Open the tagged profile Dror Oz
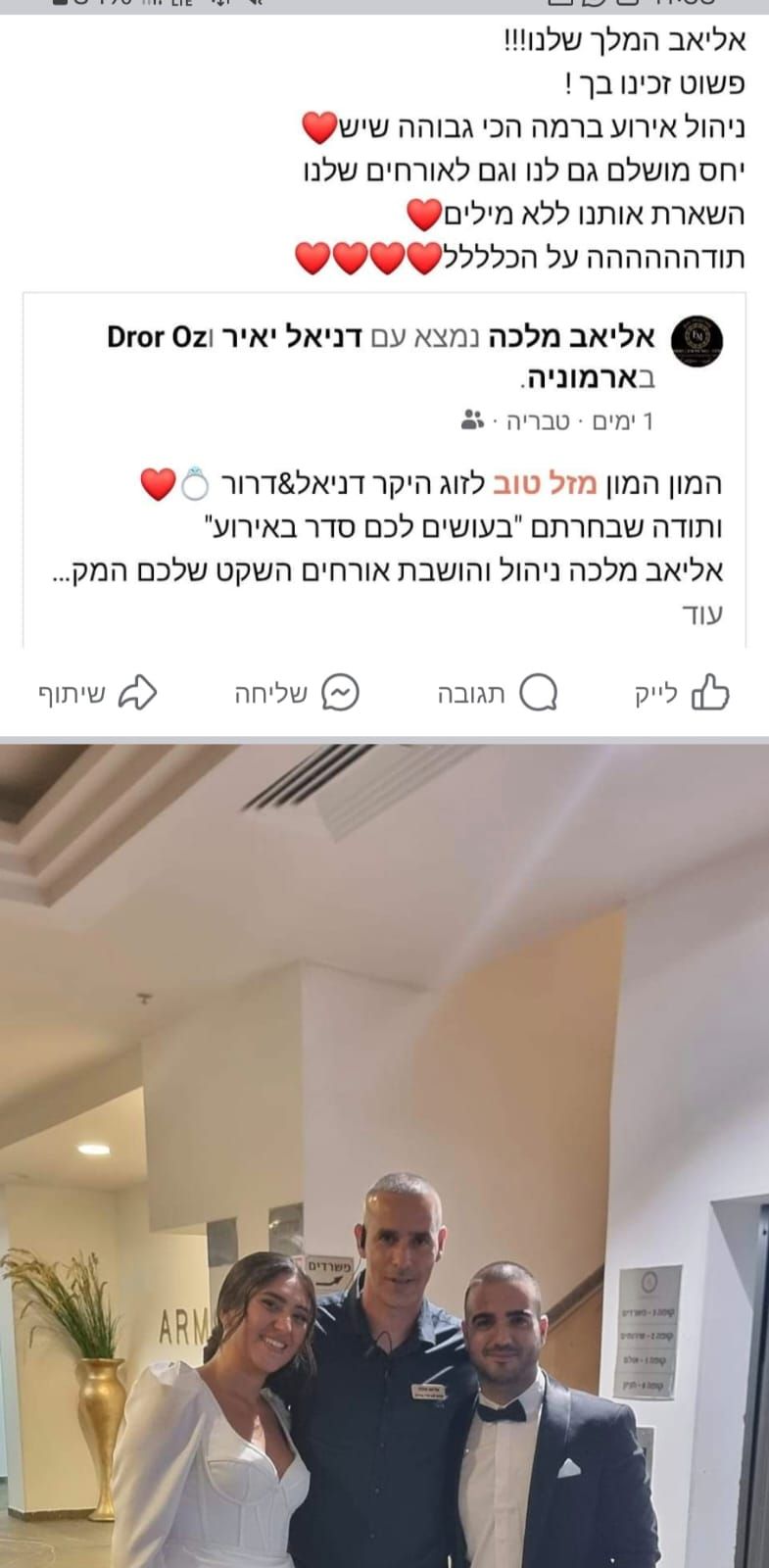The width and height of the screenshot is (769, 1568). coord(149,338)
